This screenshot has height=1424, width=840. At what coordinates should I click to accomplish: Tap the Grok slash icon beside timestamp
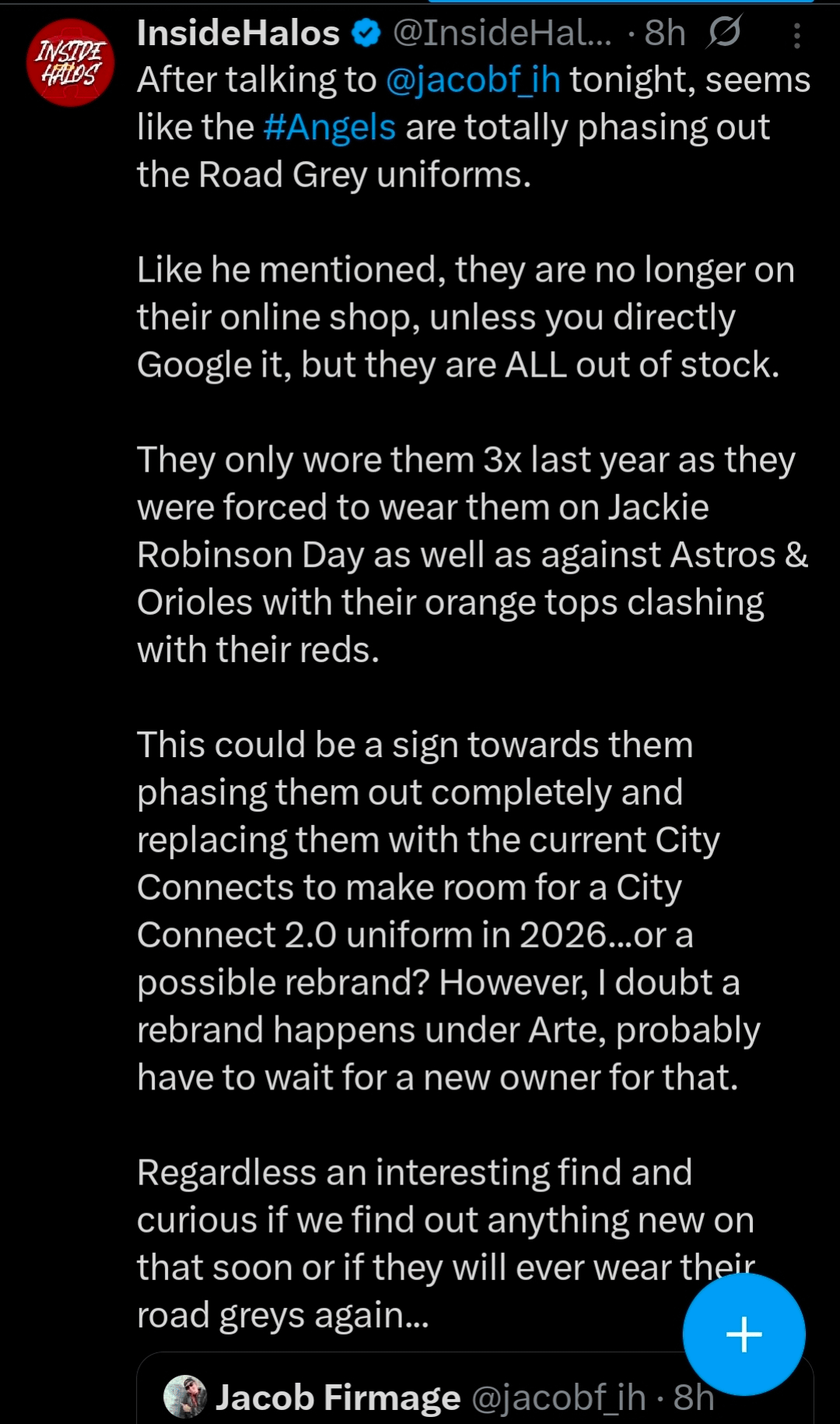[724, 33]
